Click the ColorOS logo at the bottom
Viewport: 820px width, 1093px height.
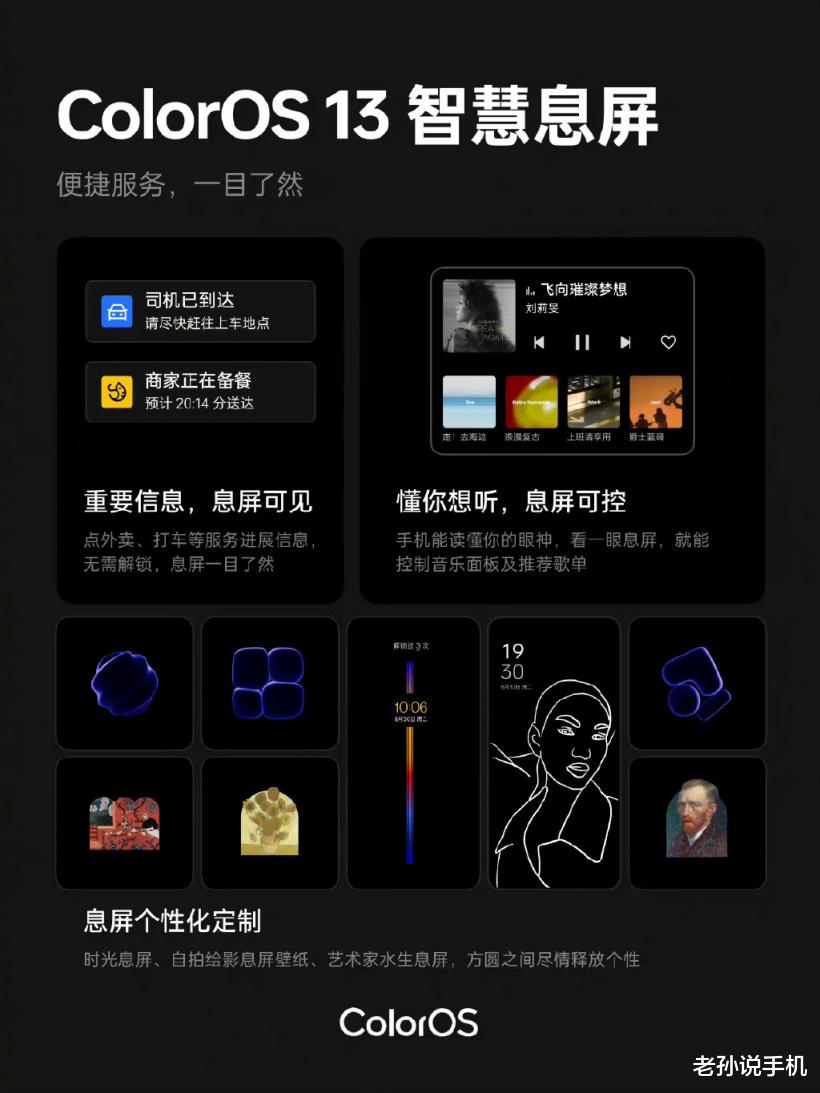coord(409,1022)
